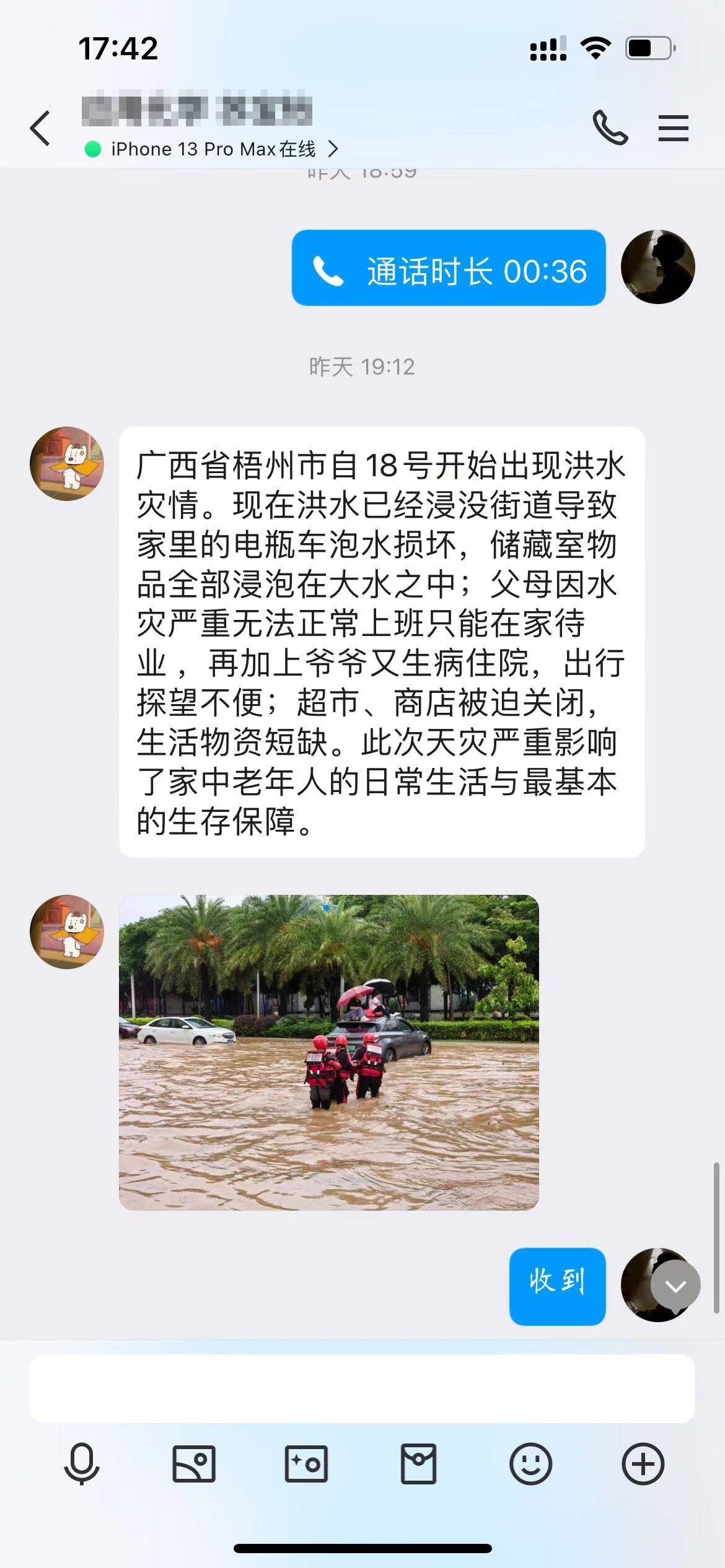Image resolution: width=725 pixels, height=1568 pixels.
Task: Open more options plus button
Action: pos(643,1464)
